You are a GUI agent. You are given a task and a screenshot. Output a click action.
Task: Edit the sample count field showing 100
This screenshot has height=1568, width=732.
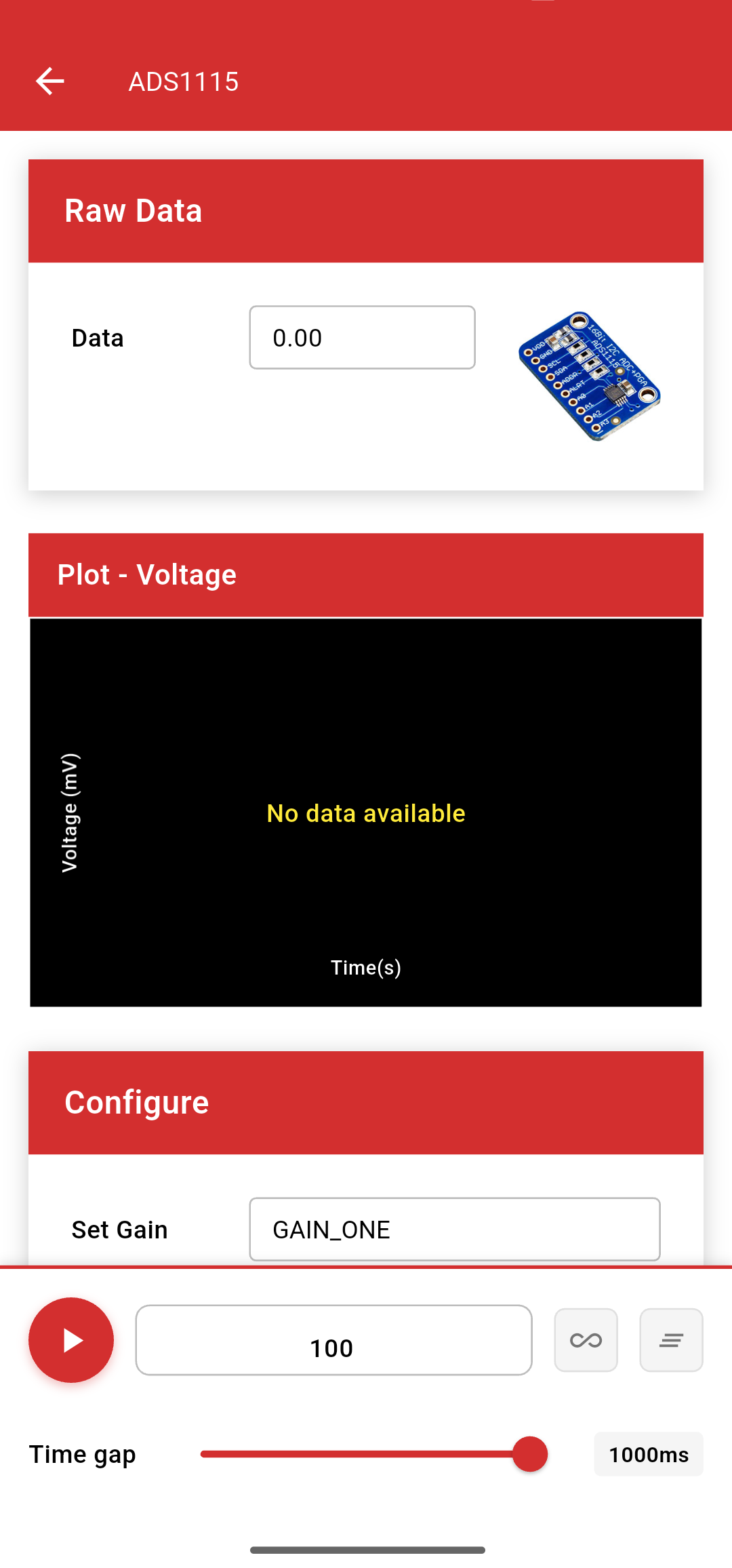(x=333, y=1341)
